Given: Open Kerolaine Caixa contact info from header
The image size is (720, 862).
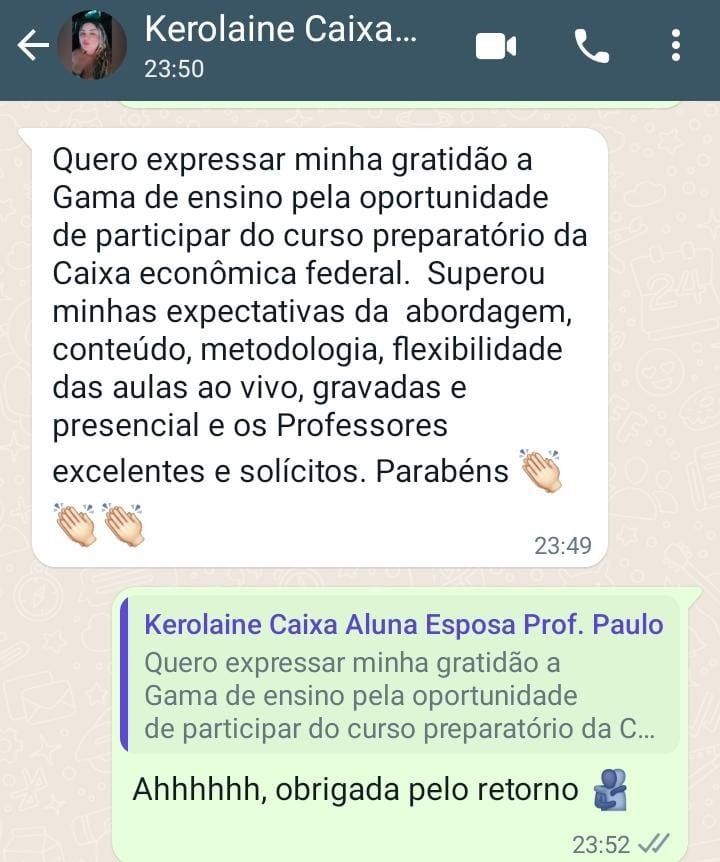Looking at the screenshot, I should click(280, 45).
